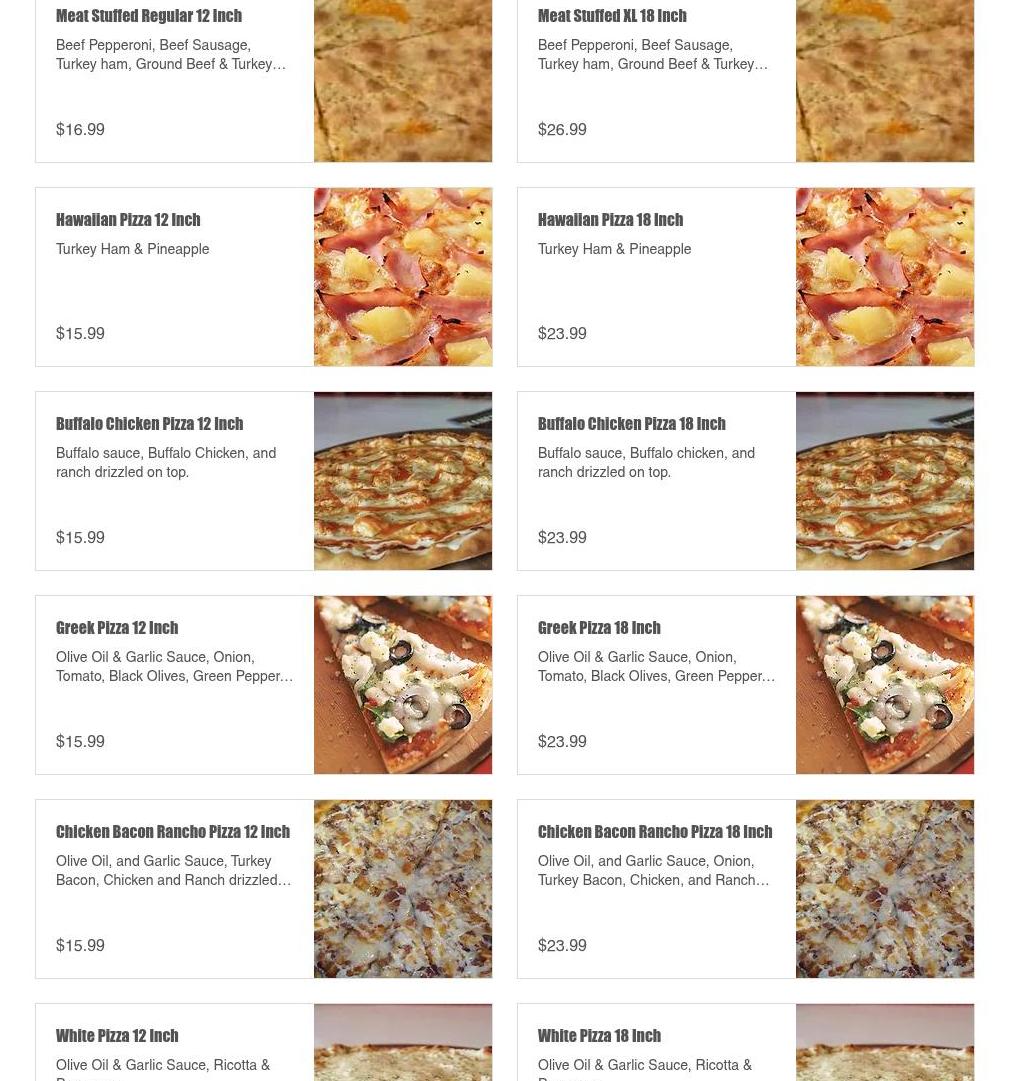Select Chicken Bacon Rancho Pizza 18 Inch

[654, 832]
